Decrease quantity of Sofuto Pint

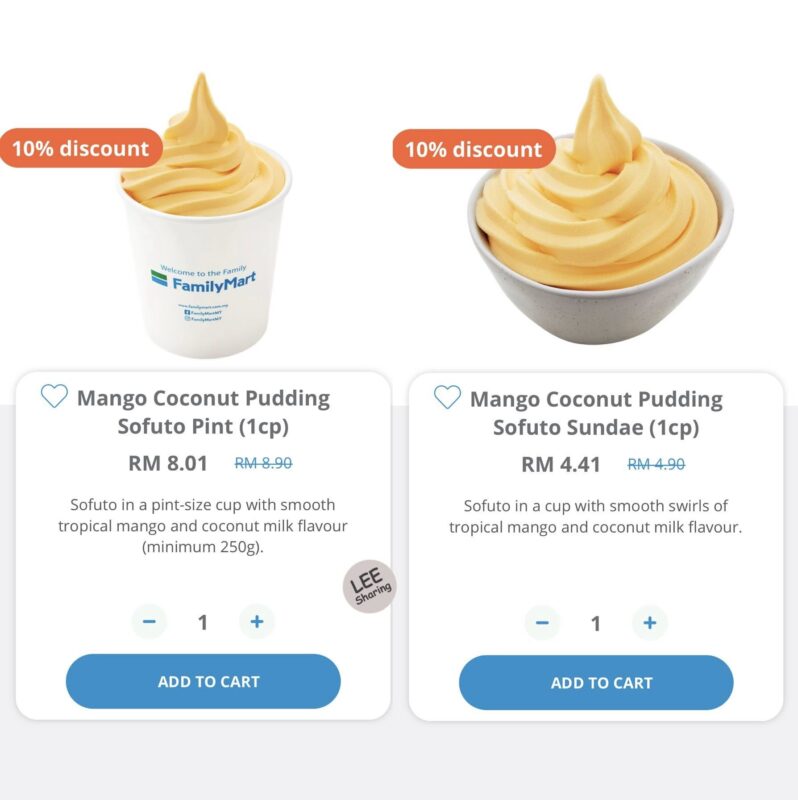point(149,622)
